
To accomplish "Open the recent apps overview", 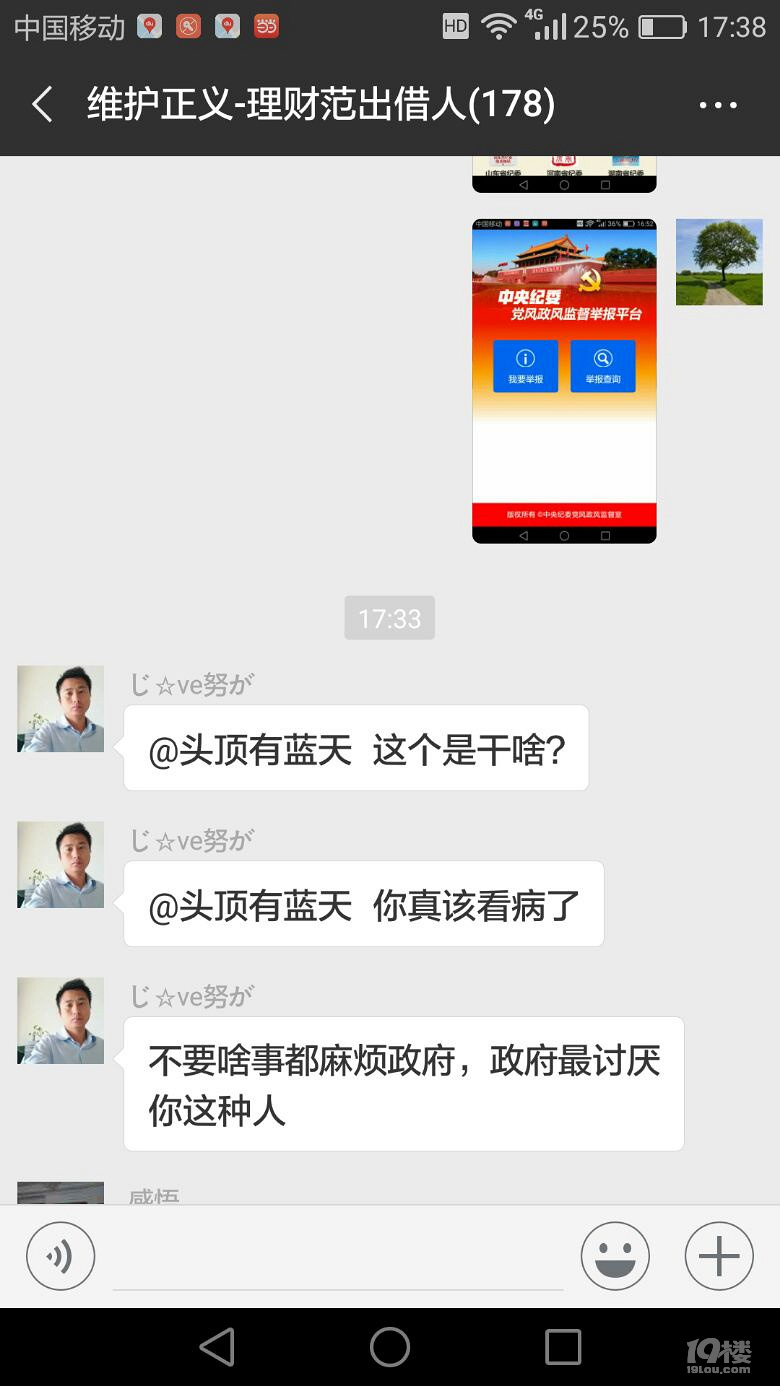I will coord(563,1347).
